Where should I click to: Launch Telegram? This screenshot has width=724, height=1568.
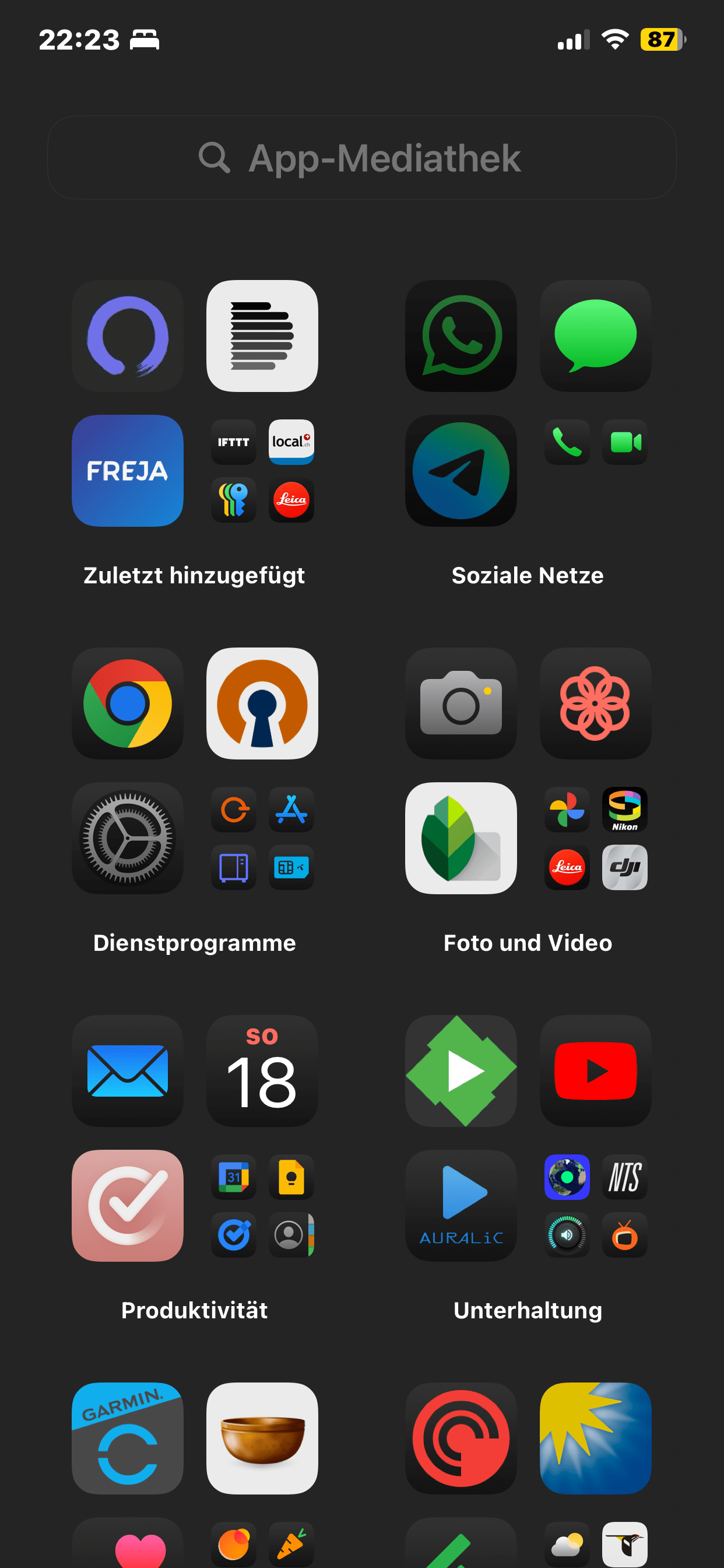pos(461,471)
